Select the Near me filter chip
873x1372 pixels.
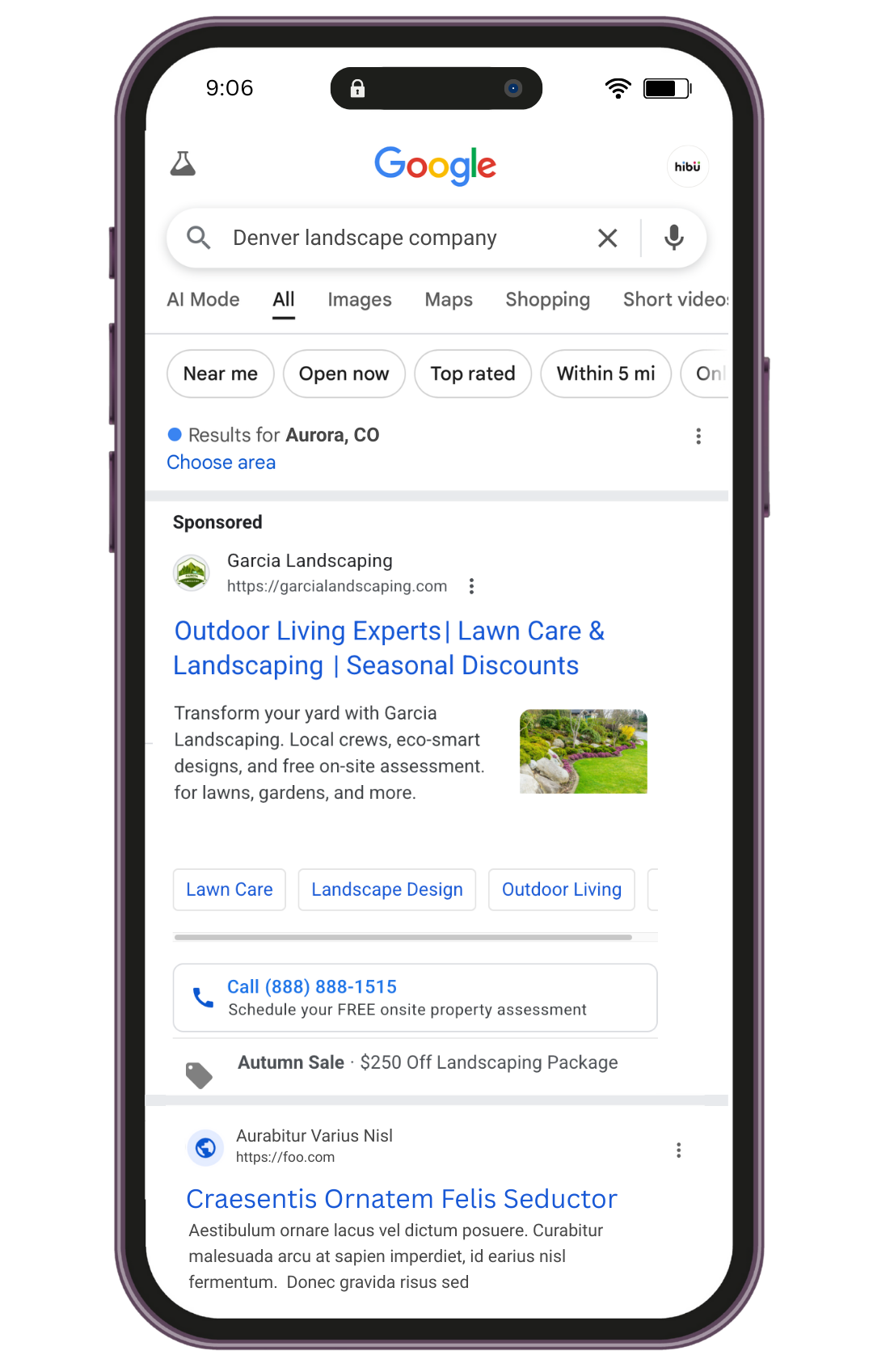pyautogui.click(x=220, y=374)
